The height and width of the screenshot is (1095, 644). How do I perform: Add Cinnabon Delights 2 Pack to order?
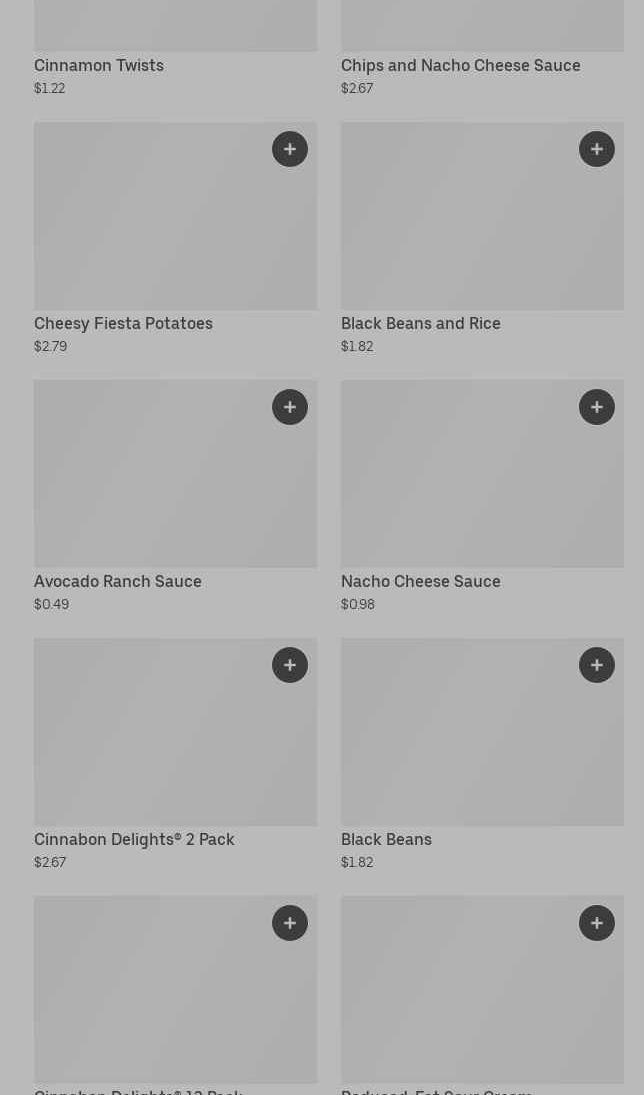[290, 665]
